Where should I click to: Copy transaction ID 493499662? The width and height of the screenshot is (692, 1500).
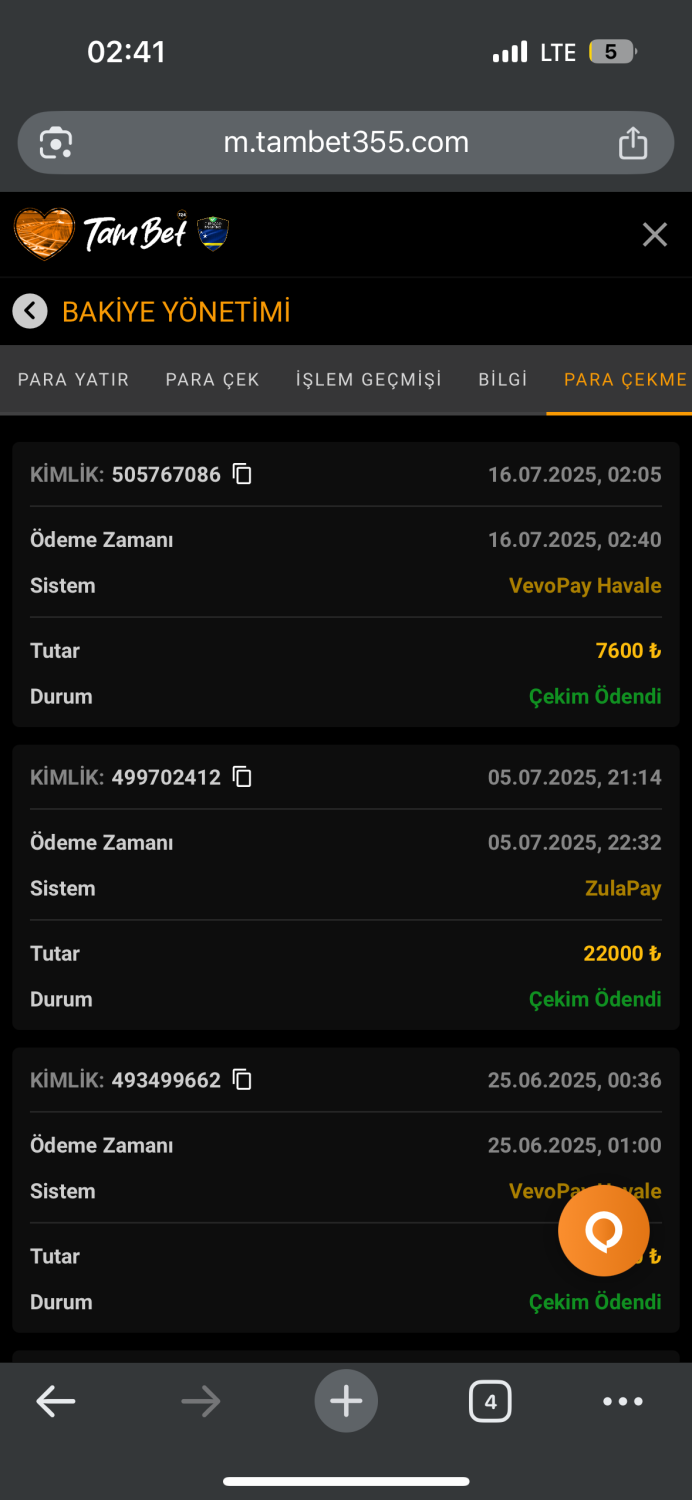coord(242,1080)
